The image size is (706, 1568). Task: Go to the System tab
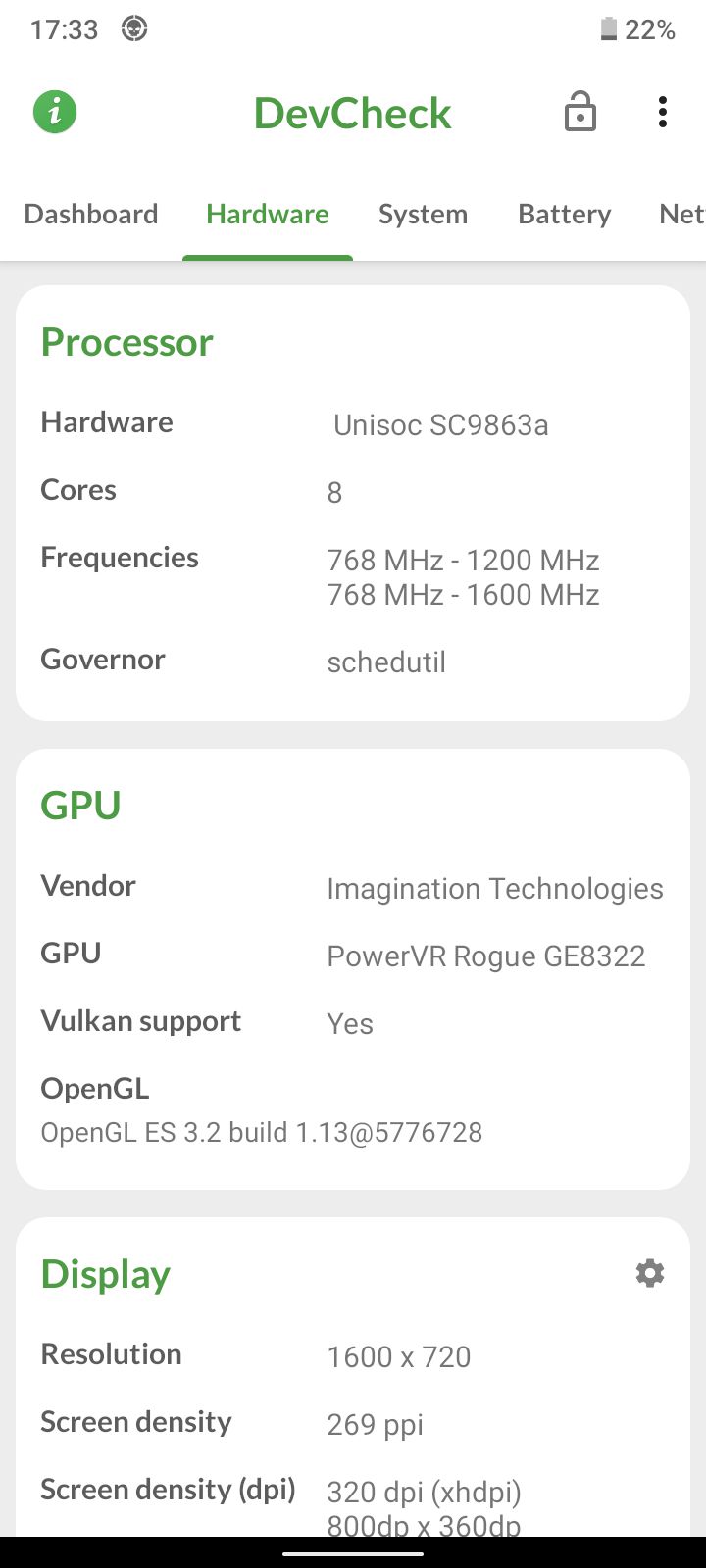click(x=423, y=214)
